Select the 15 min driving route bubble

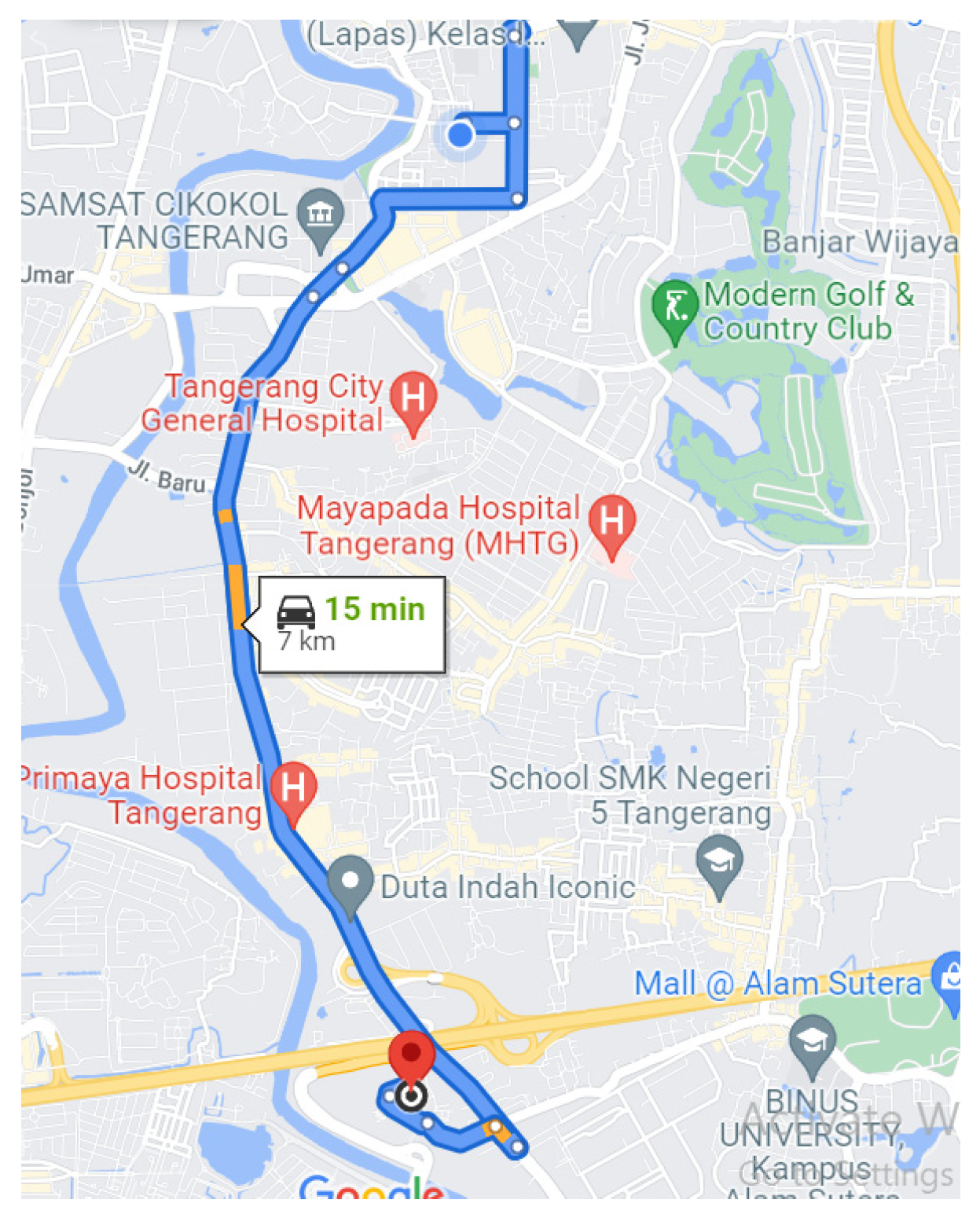(x=351, y=624)
